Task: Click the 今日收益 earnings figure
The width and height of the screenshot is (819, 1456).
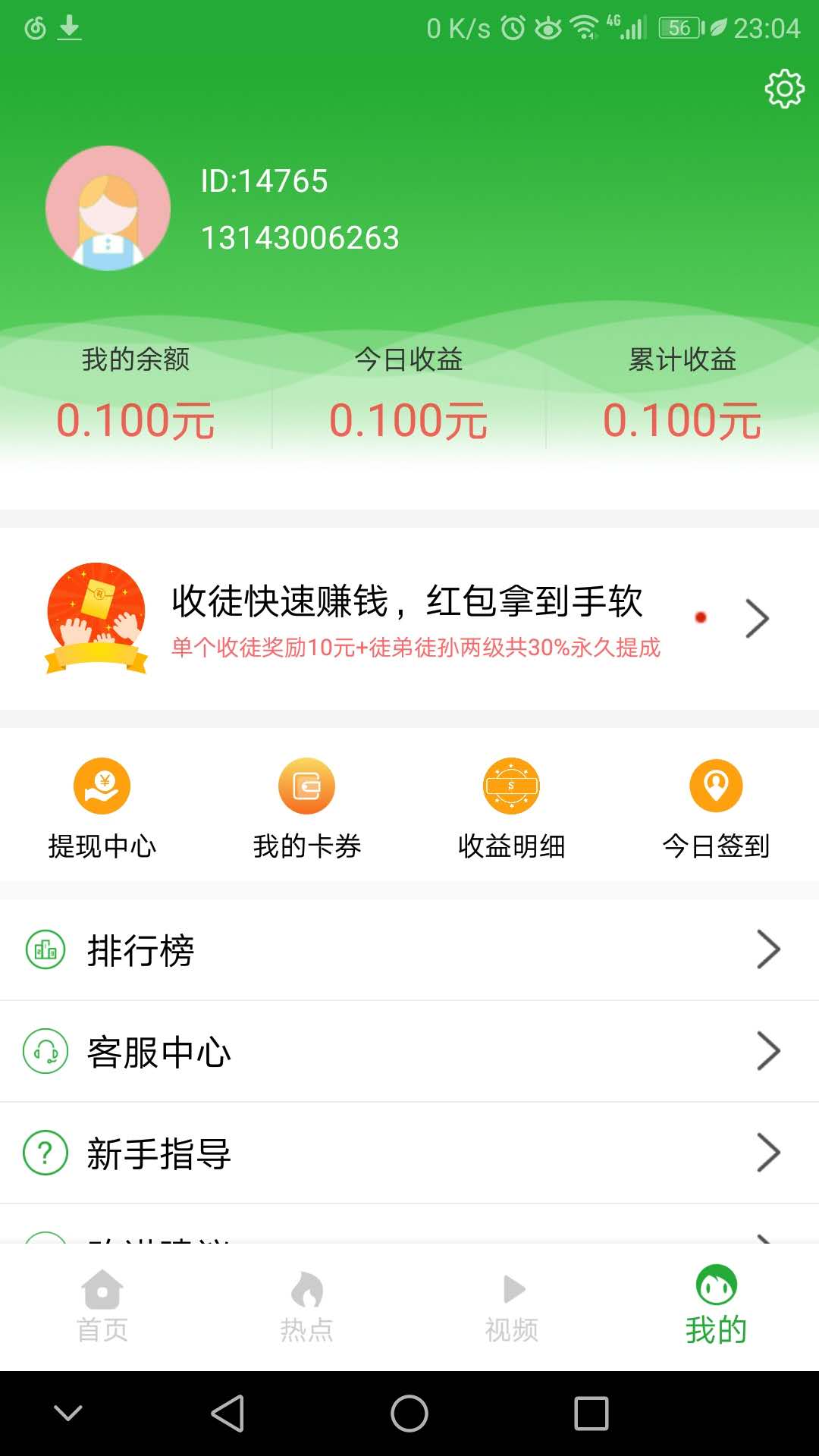Action: [x=409, y=419]
